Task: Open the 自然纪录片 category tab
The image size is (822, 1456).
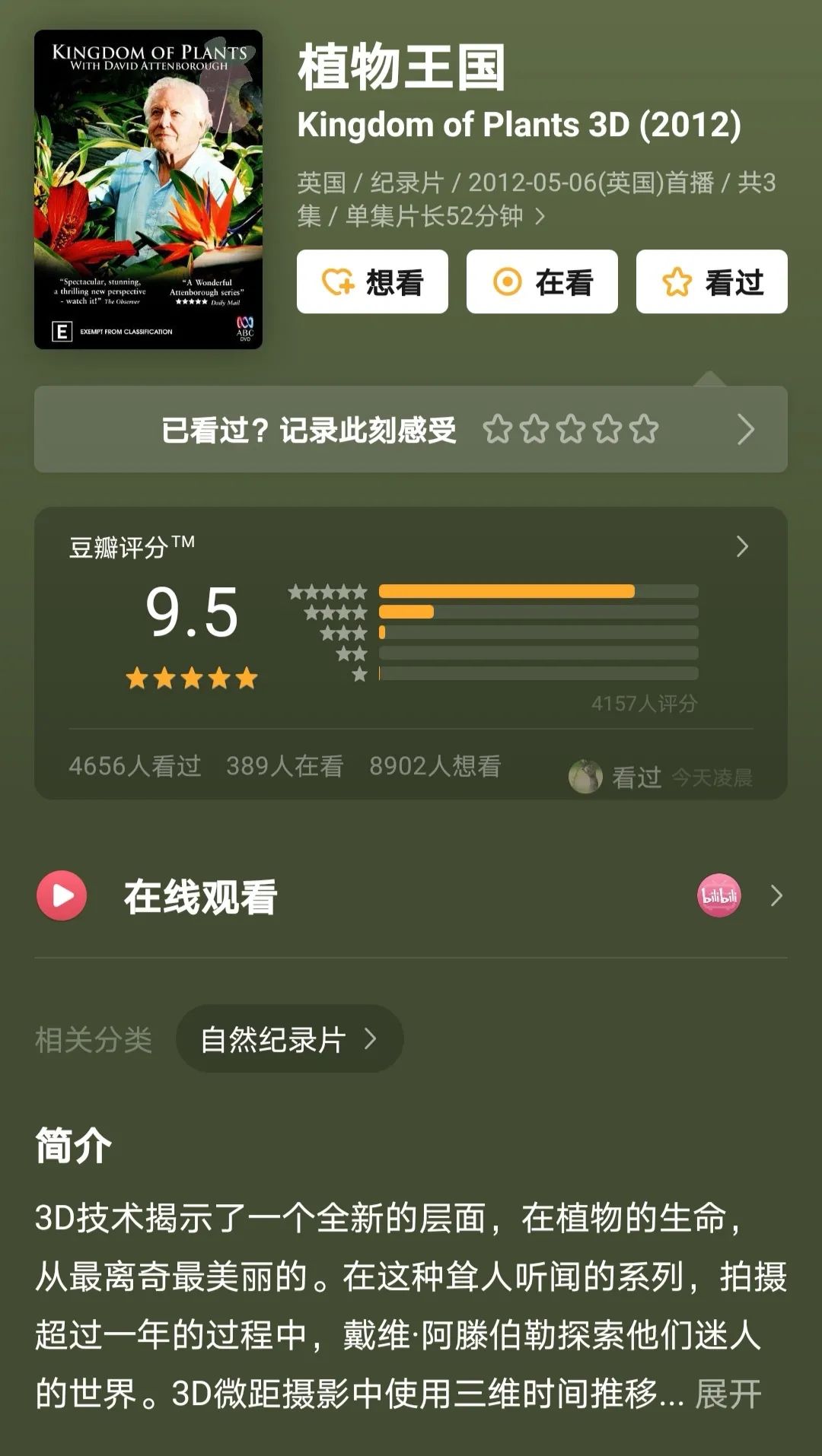Action: click(x=289, y=1036)
